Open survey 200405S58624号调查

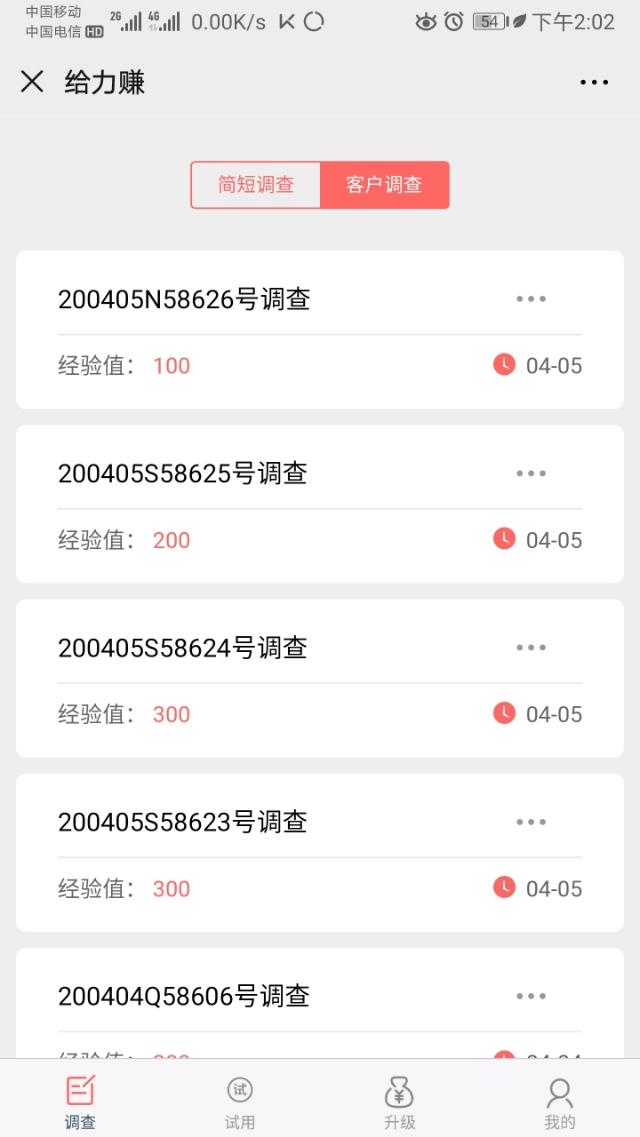182,648
